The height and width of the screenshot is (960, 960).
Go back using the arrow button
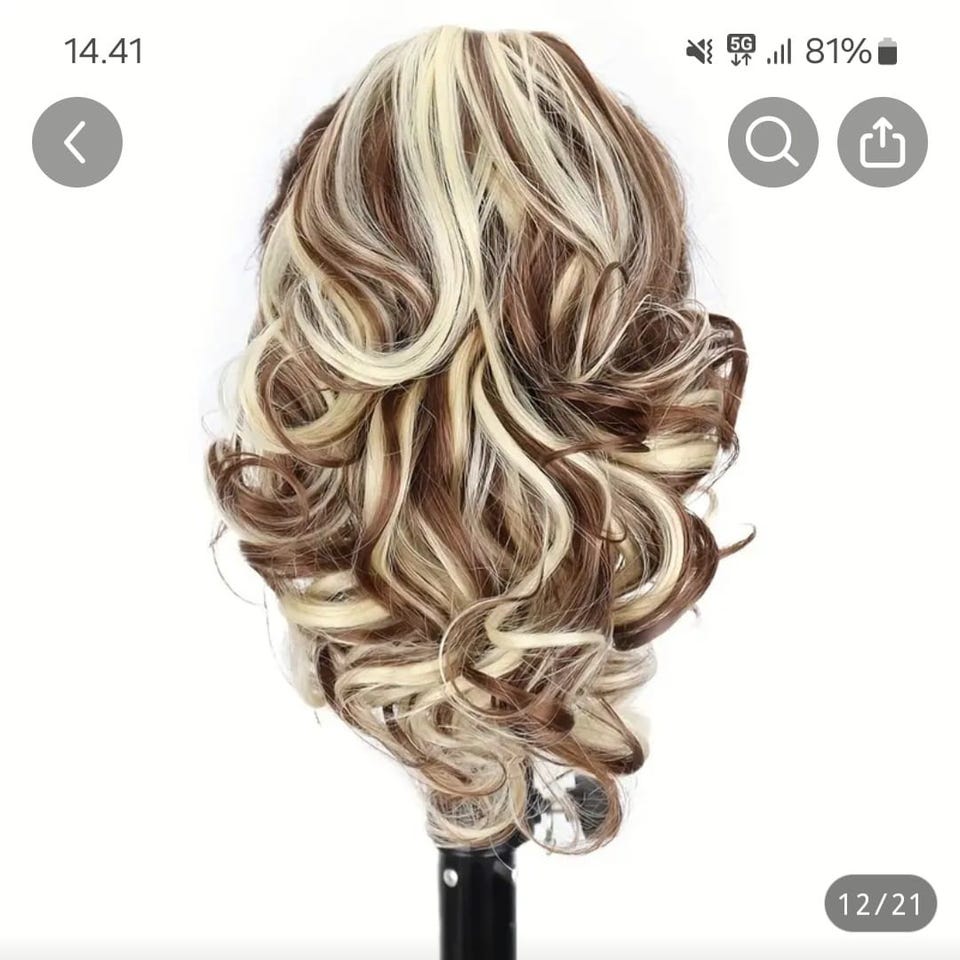[77, 142]
